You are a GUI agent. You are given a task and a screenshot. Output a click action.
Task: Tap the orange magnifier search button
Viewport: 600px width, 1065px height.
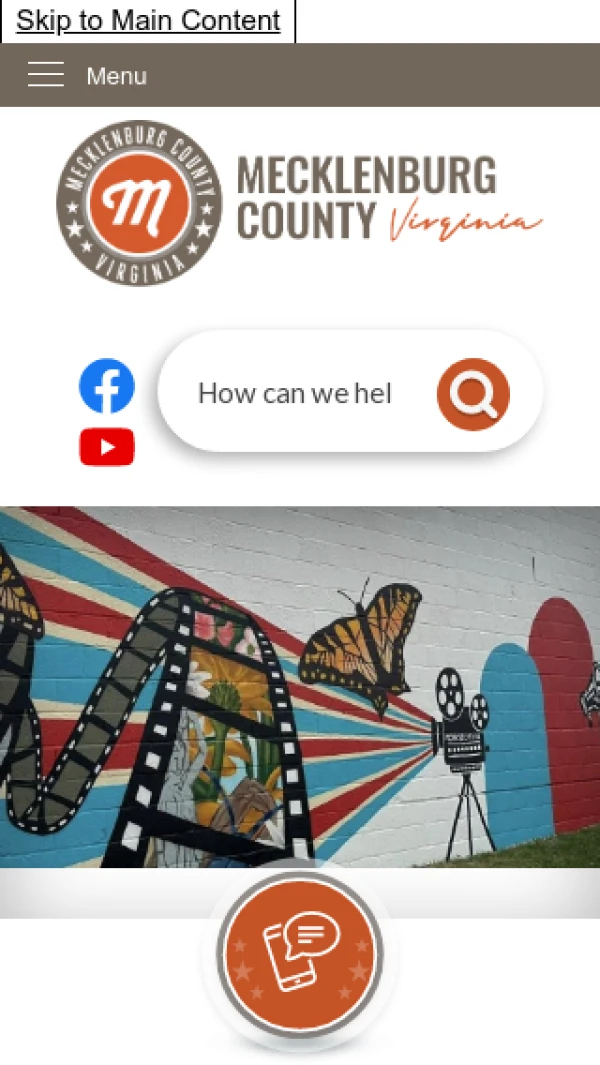pyautogui.click(x=473, y=394)
